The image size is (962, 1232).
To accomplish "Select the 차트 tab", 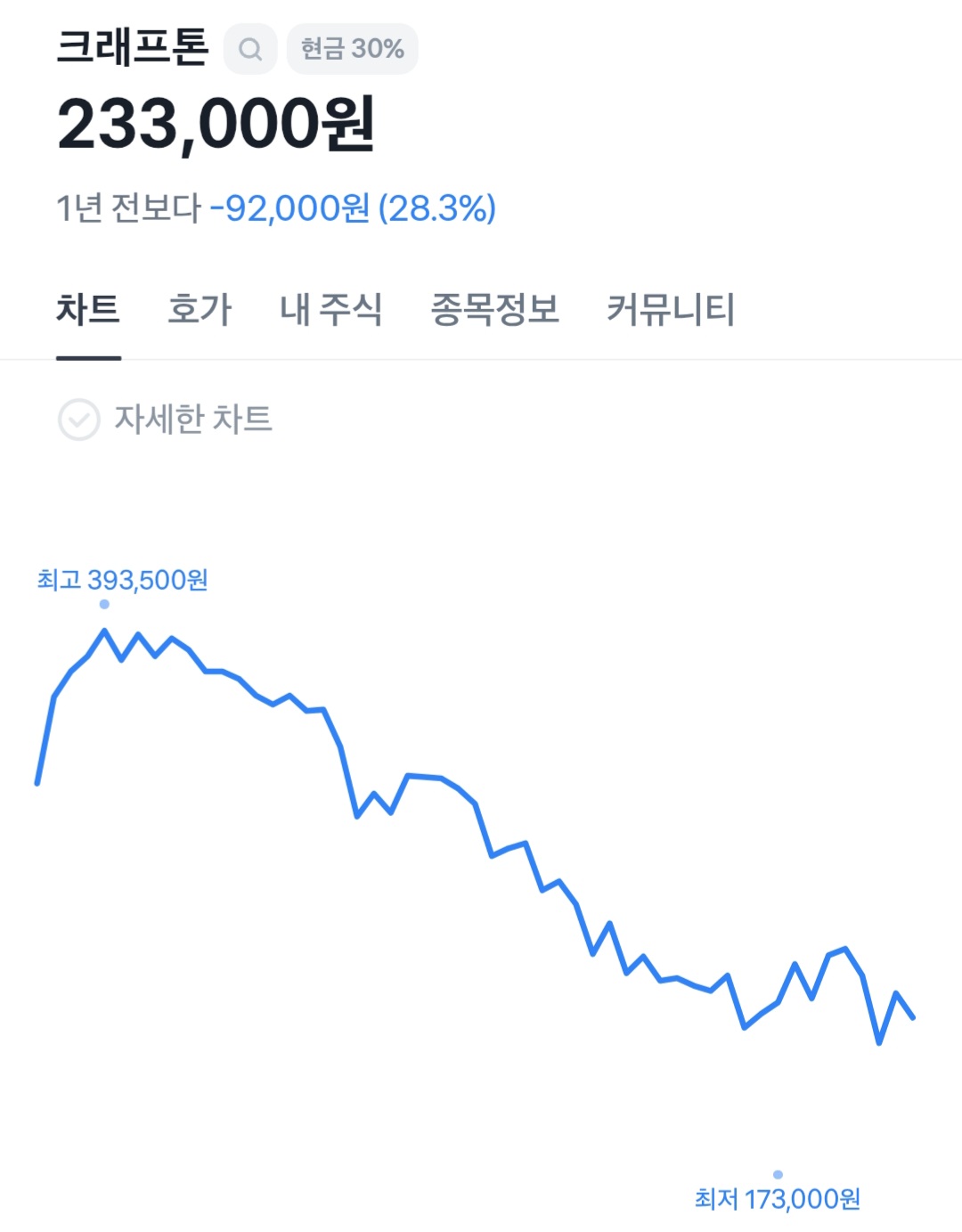I will 88,310.
